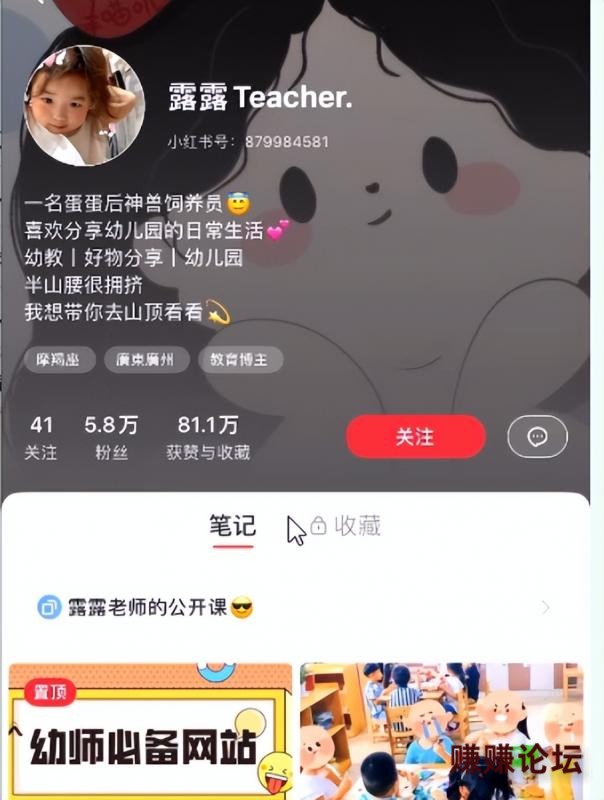View 露露 Teacher's profile avatar
604x800 pixels.
click(84, 106)
